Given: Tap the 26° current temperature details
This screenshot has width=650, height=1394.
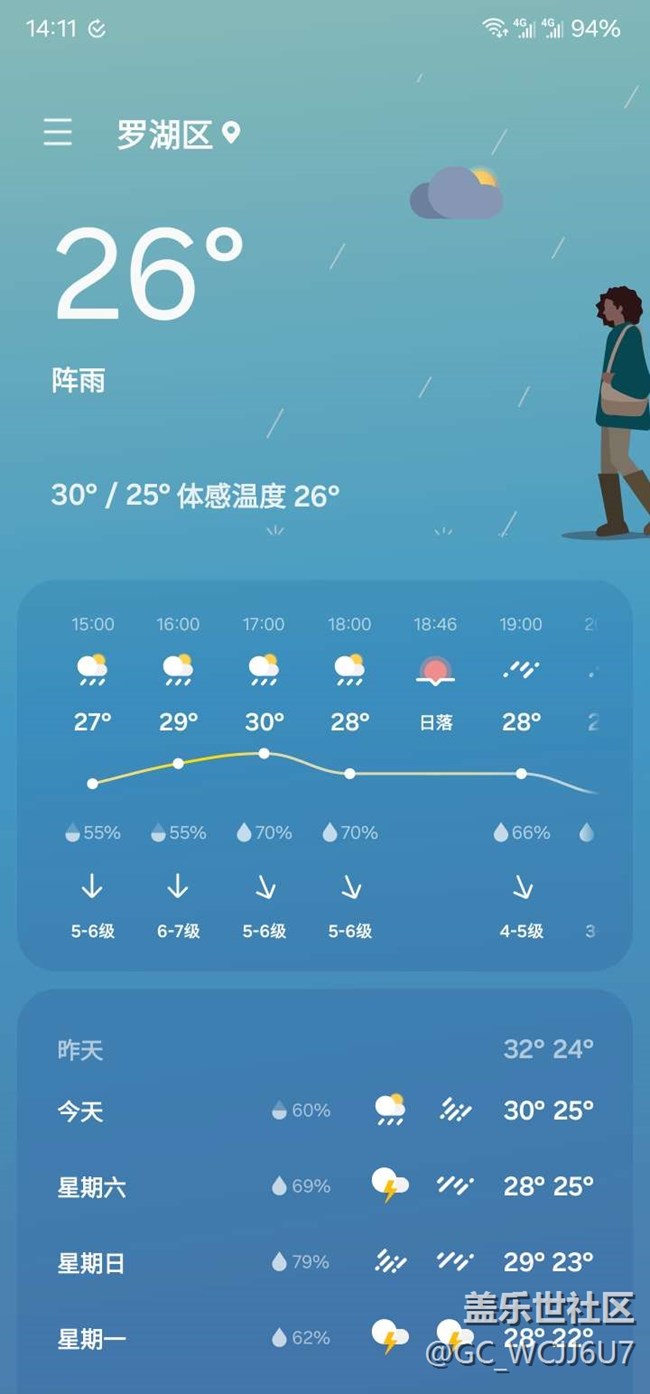Looking at the screenshot, I should click(149, 273).
